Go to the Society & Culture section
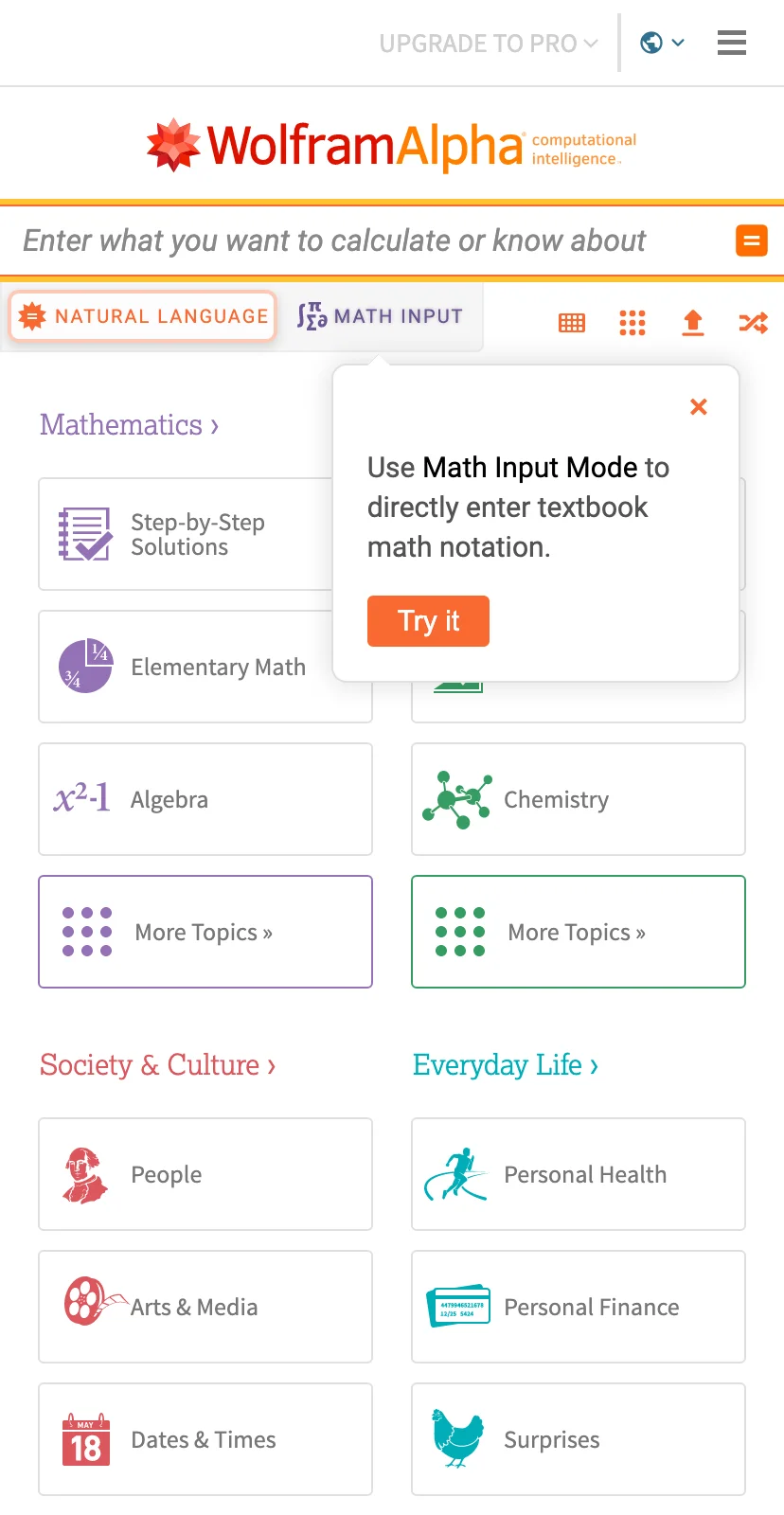 157,1065
